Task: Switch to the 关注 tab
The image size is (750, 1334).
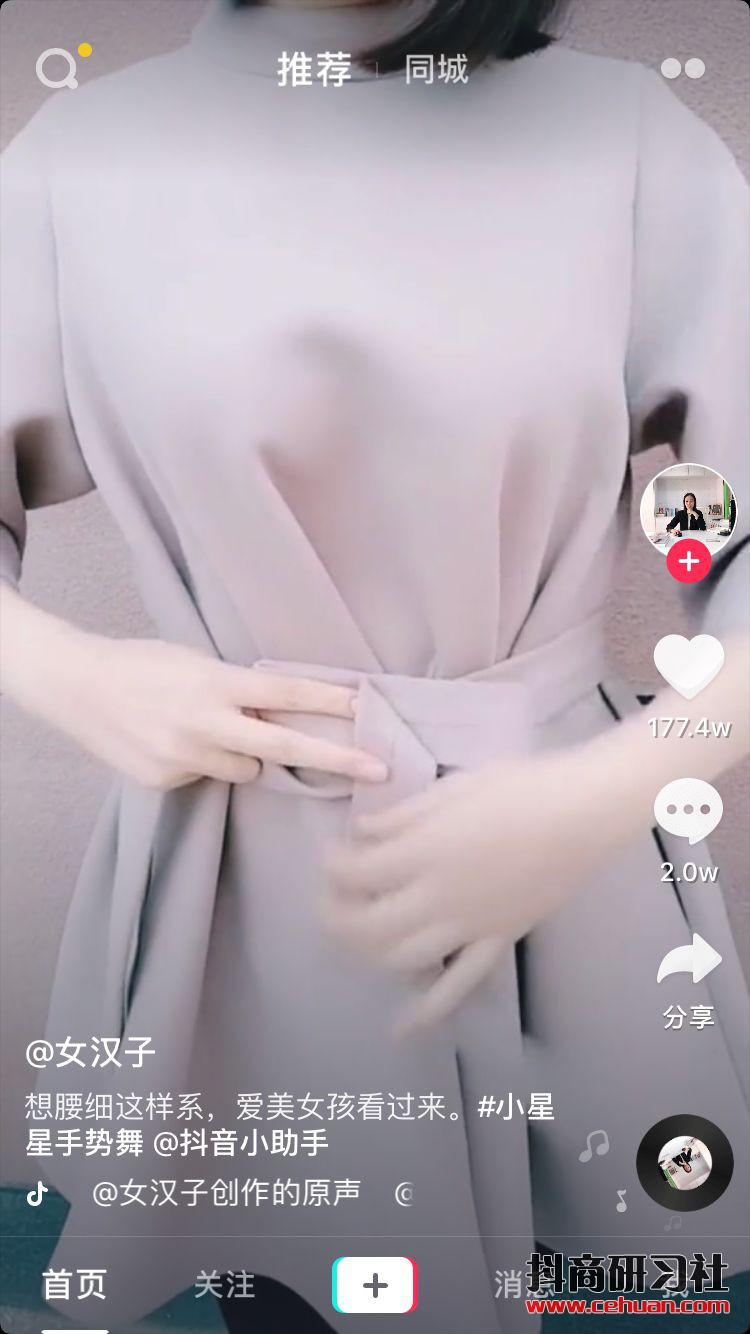Action: click(224, 1285)
